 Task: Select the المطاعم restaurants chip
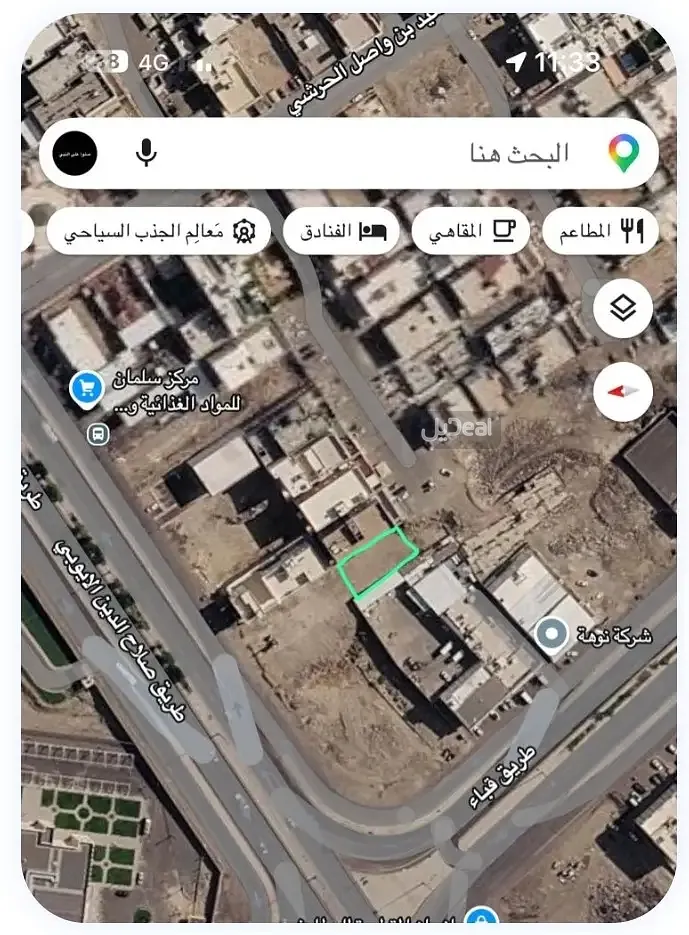(600, 231)
